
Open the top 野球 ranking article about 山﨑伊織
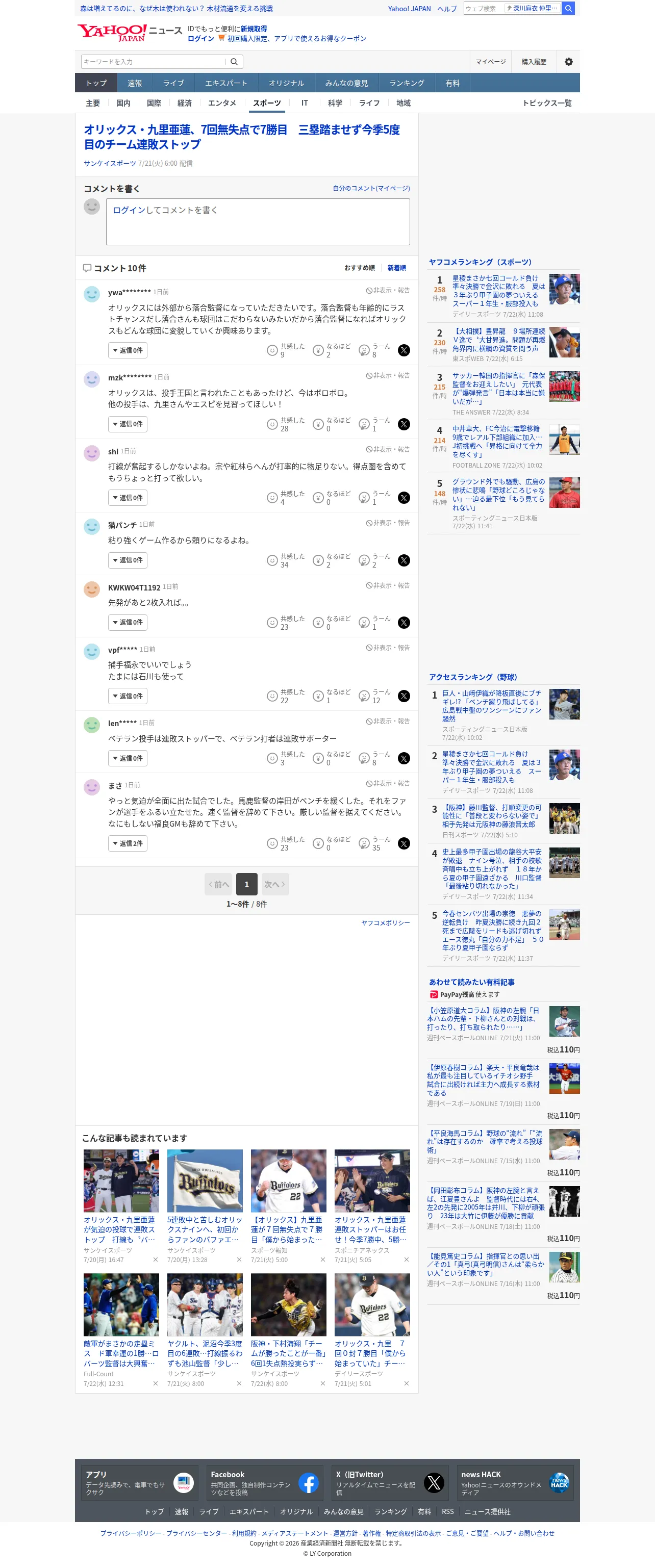click(x=492, y=706)
